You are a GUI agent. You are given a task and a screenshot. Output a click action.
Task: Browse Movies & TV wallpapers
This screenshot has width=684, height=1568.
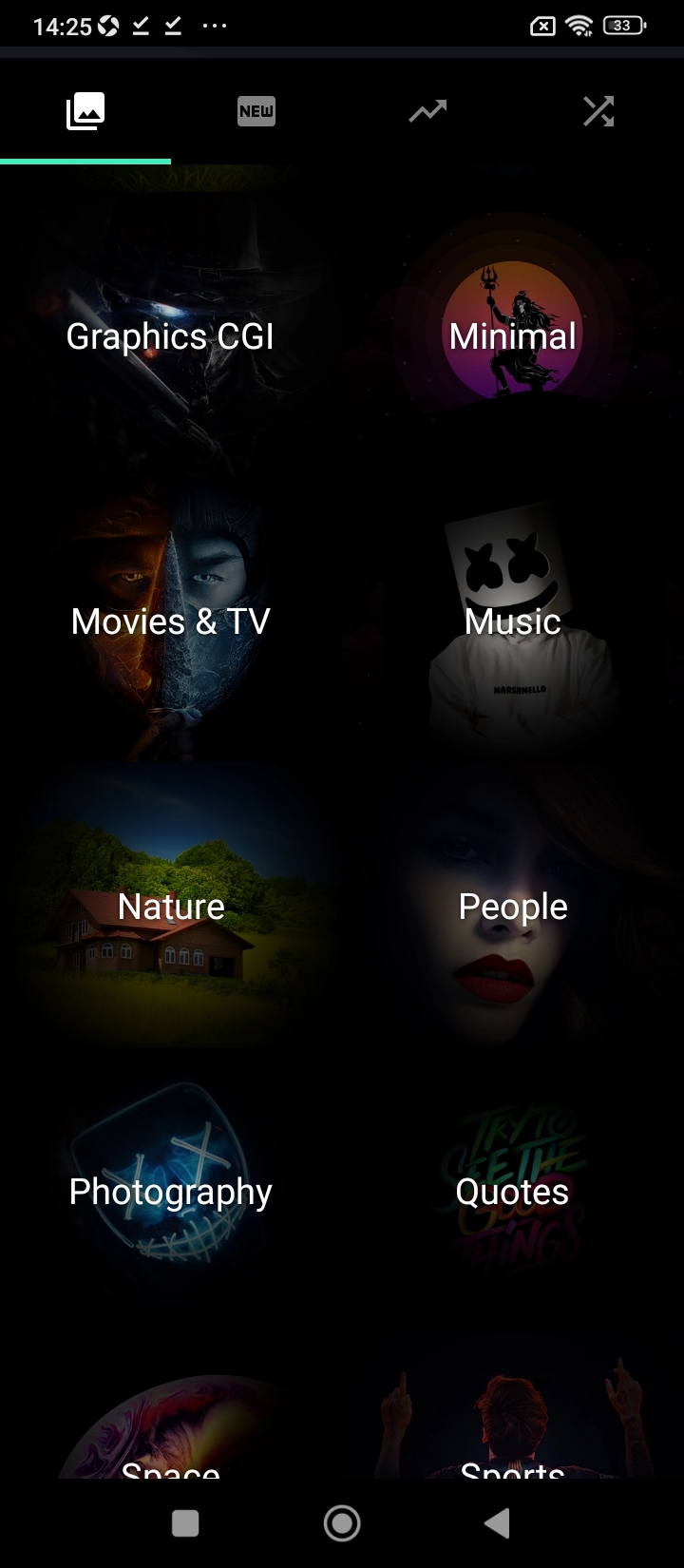pyautogui.click(x=171, y=621)
